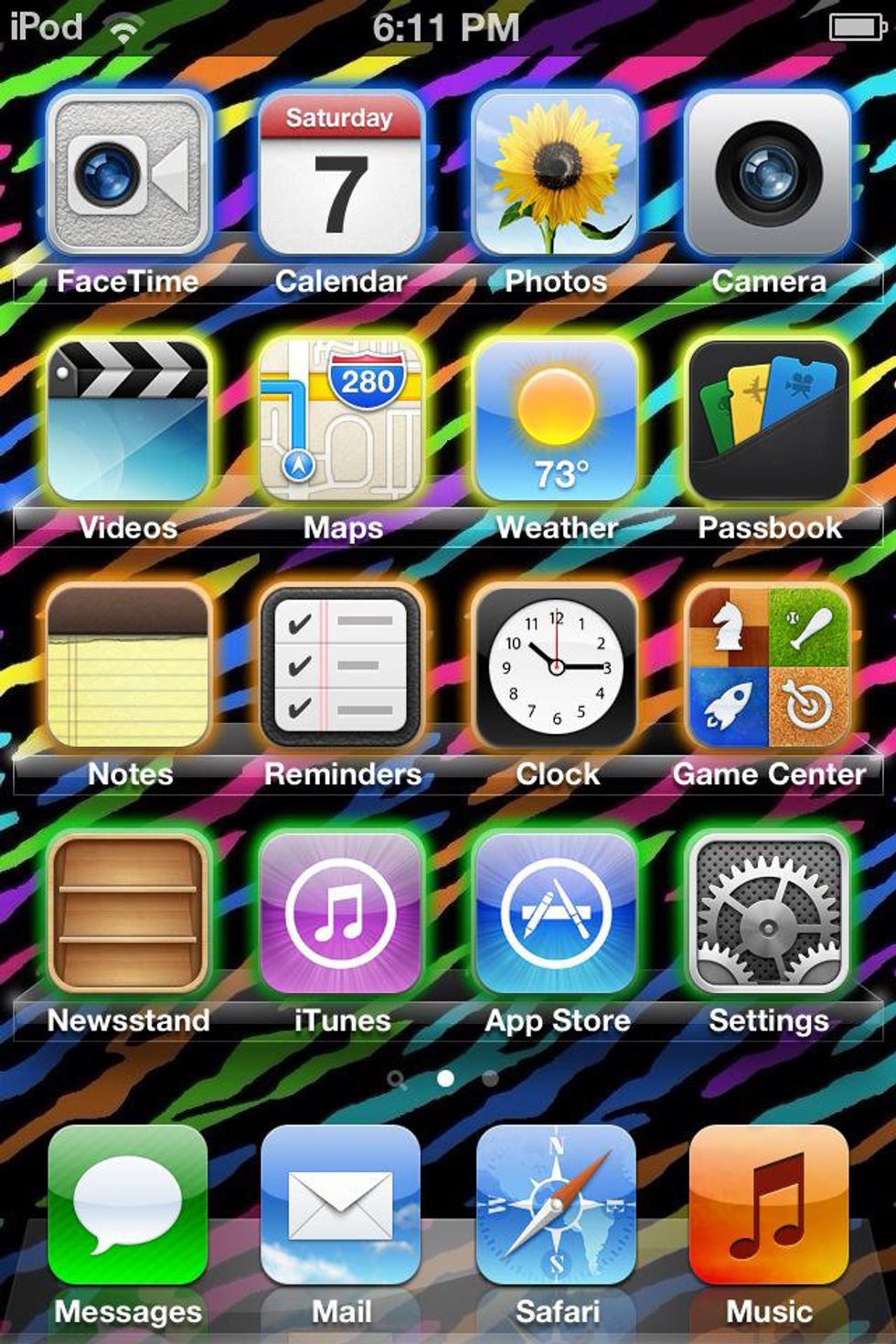
Task: Open the Newsstand folder
Action: click(128, 914)
